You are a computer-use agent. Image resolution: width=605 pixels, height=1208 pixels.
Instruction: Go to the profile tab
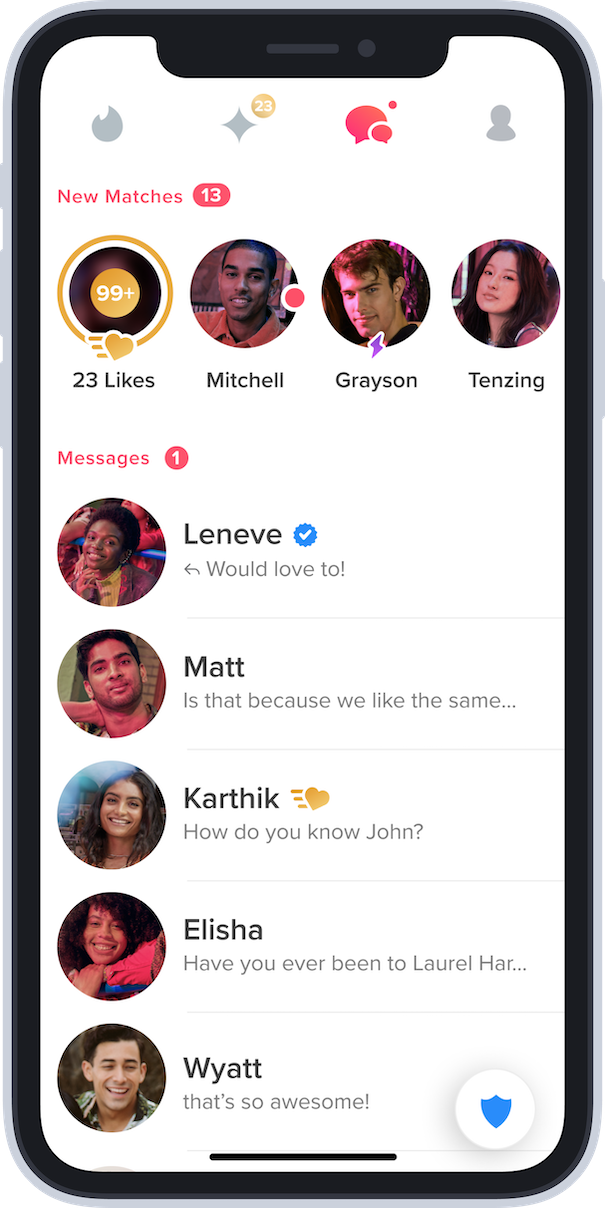(500, 123)
